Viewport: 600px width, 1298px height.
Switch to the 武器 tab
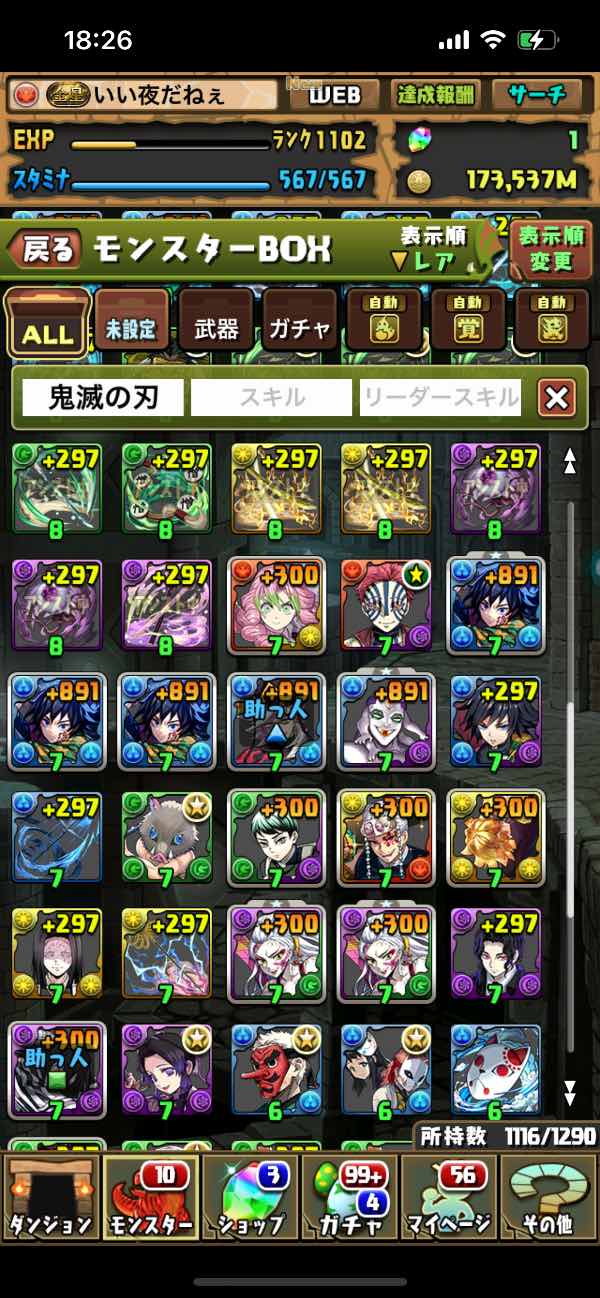pyautogui.click(x=216, y=323)
